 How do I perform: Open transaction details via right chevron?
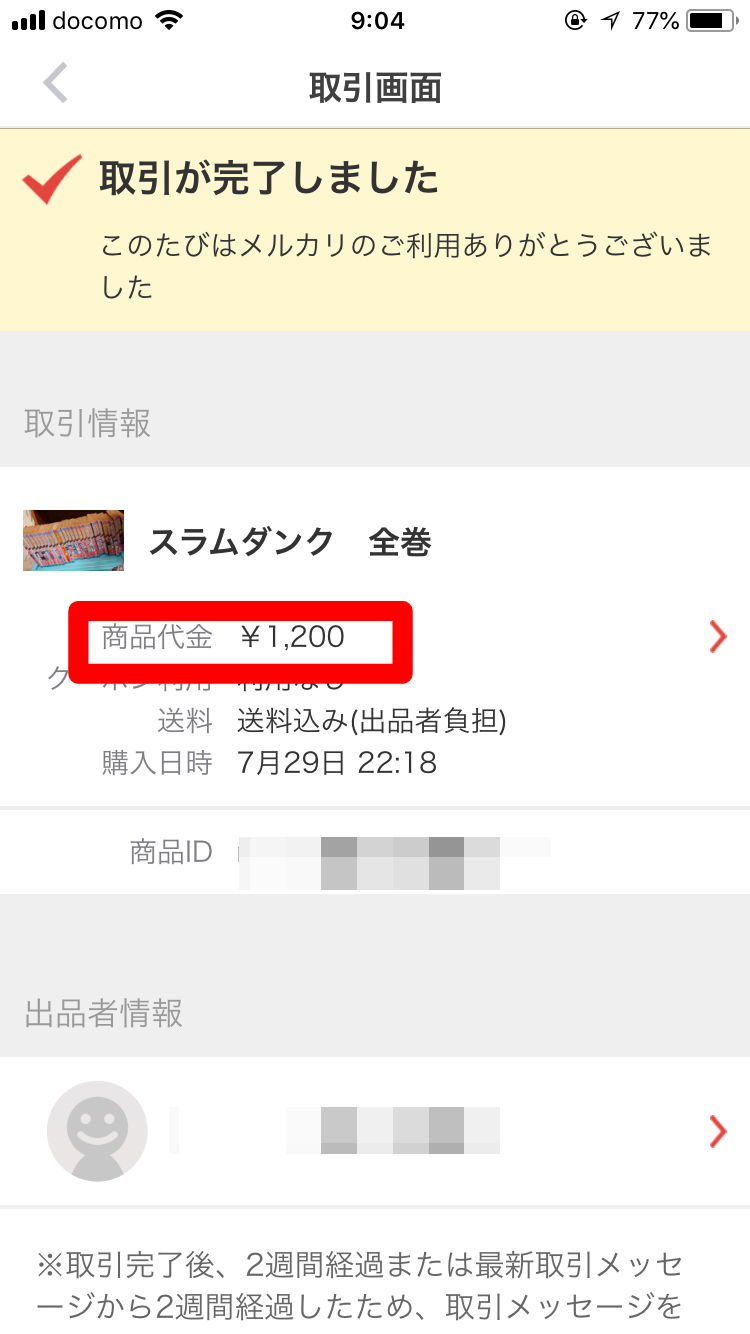(x=717, y=637)
